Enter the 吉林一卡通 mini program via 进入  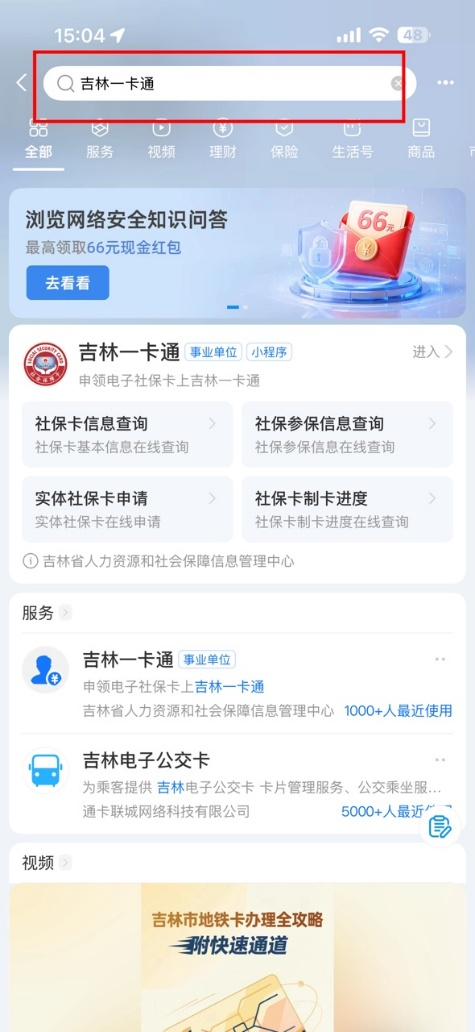pyautogui.click(x=432, y=352)
